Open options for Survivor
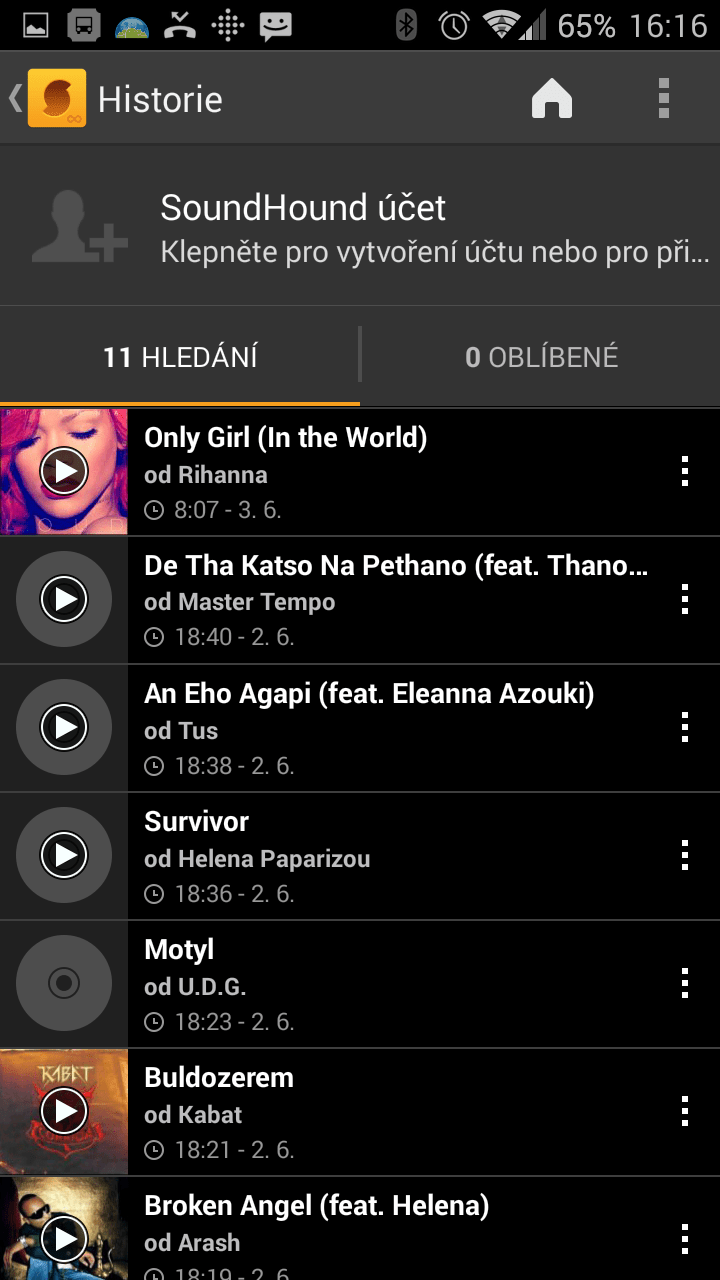The height and width of the screenshot is (1280, 720). 685,855
